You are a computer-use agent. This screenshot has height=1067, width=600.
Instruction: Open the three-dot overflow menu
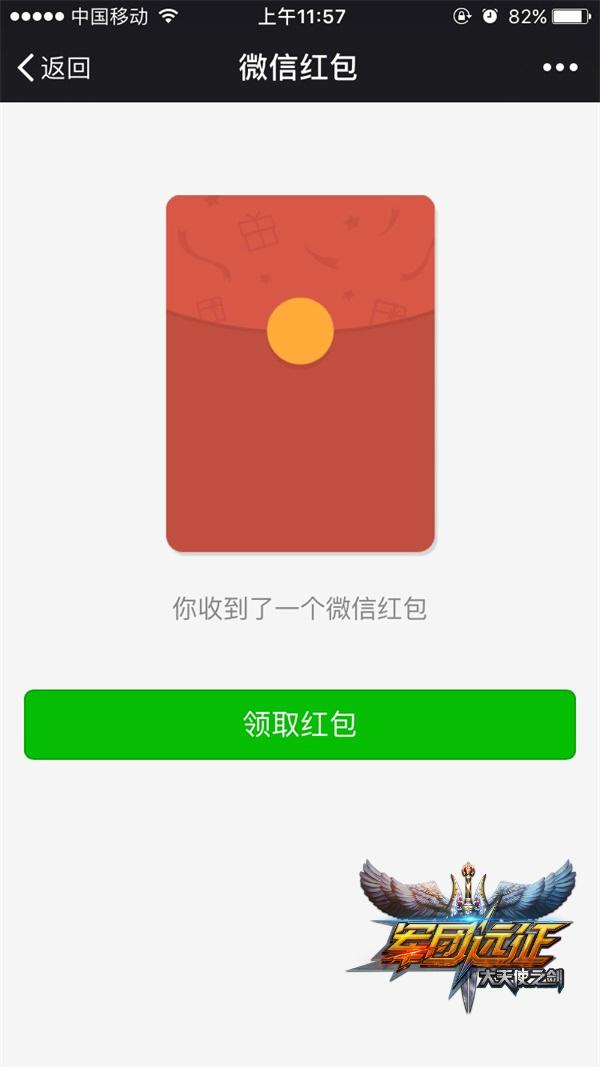tap(560, 68)
